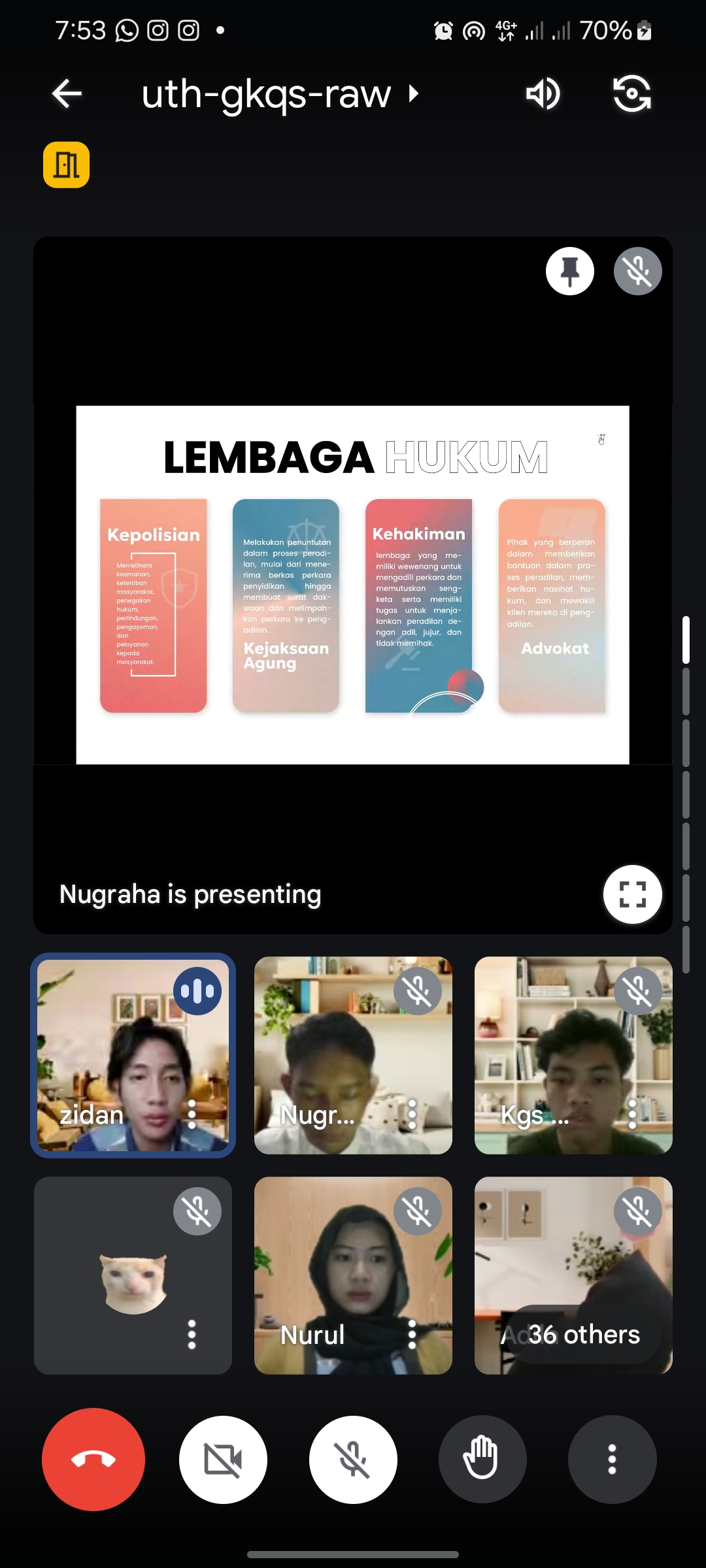
Task: Open options for zidan's tile
Action: (192, 1115)
